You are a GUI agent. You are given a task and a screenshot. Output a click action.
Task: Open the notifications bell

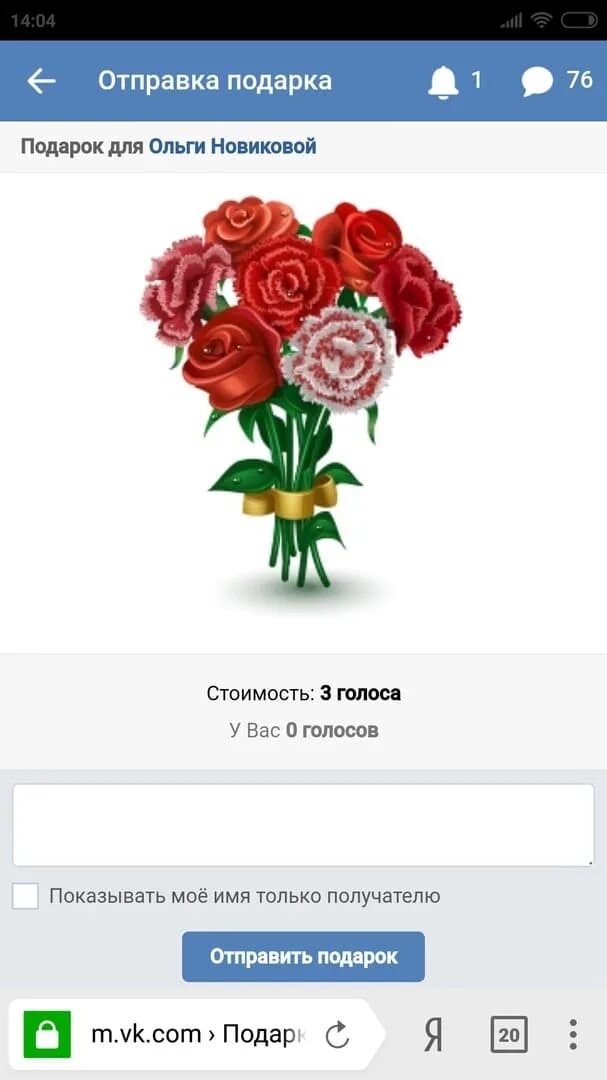coord(443,81)
